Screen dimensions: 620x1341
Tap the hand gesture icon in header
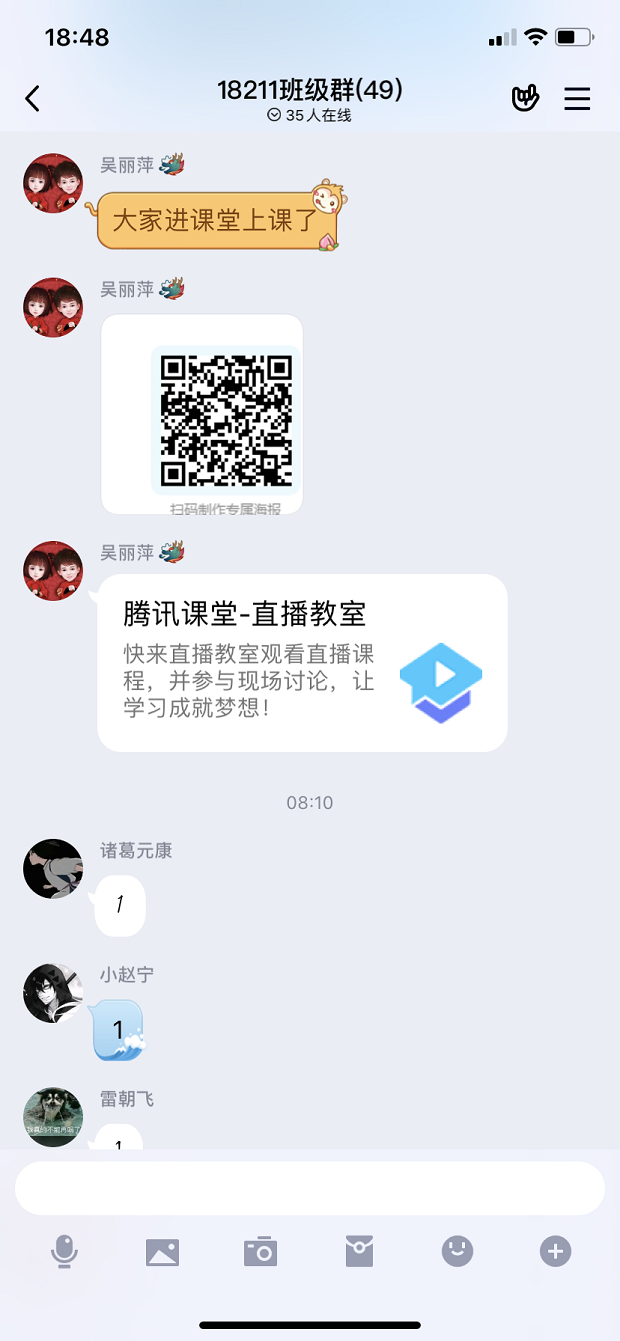coord(525,98)
